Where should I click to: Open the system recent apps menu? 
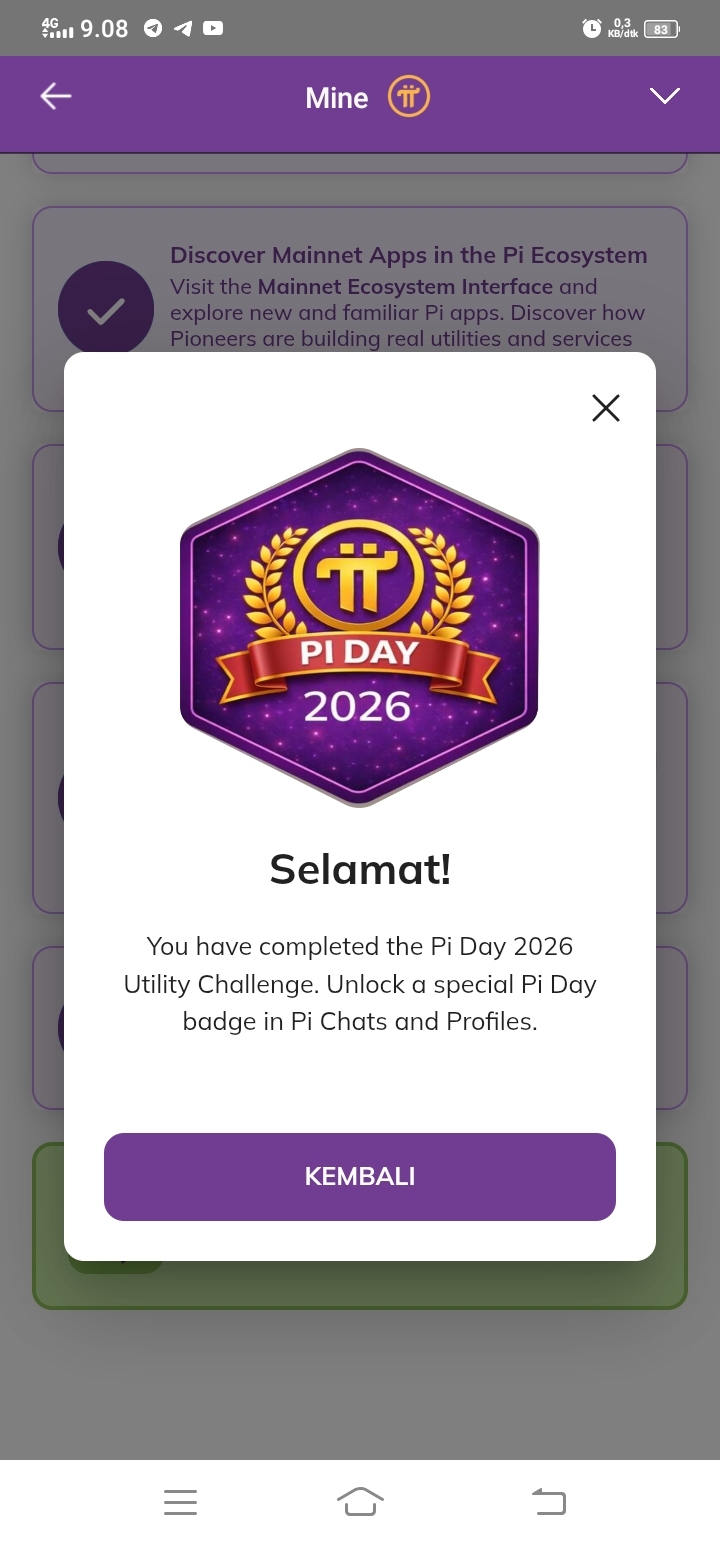pyautogui.click(x=180, y=1501)
